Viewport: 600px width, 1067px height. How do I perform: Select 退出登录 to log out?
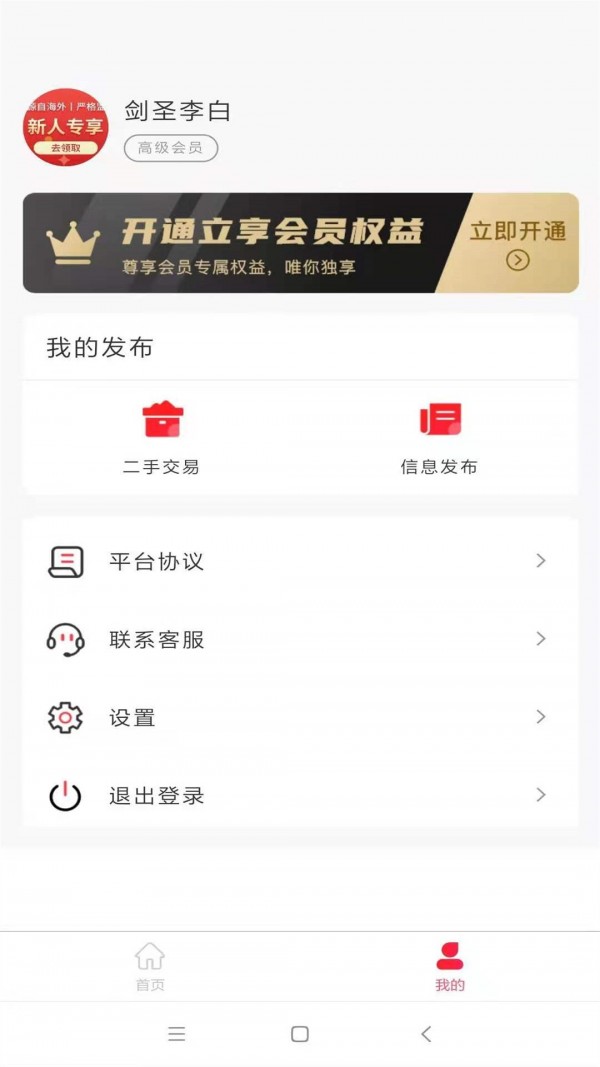click(x=300, y=796)
